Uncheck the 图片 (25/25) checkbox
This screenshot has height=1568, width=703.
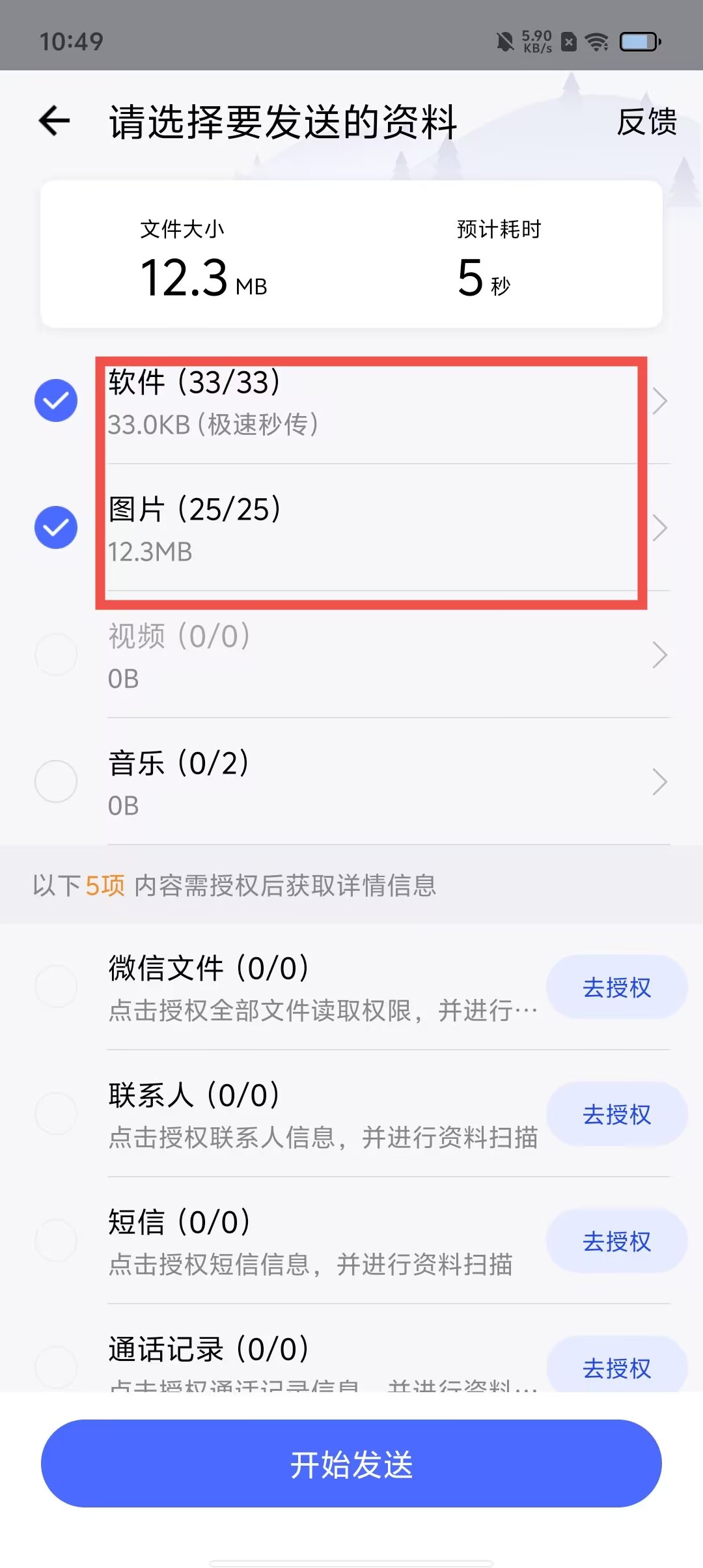pos(56,527)
